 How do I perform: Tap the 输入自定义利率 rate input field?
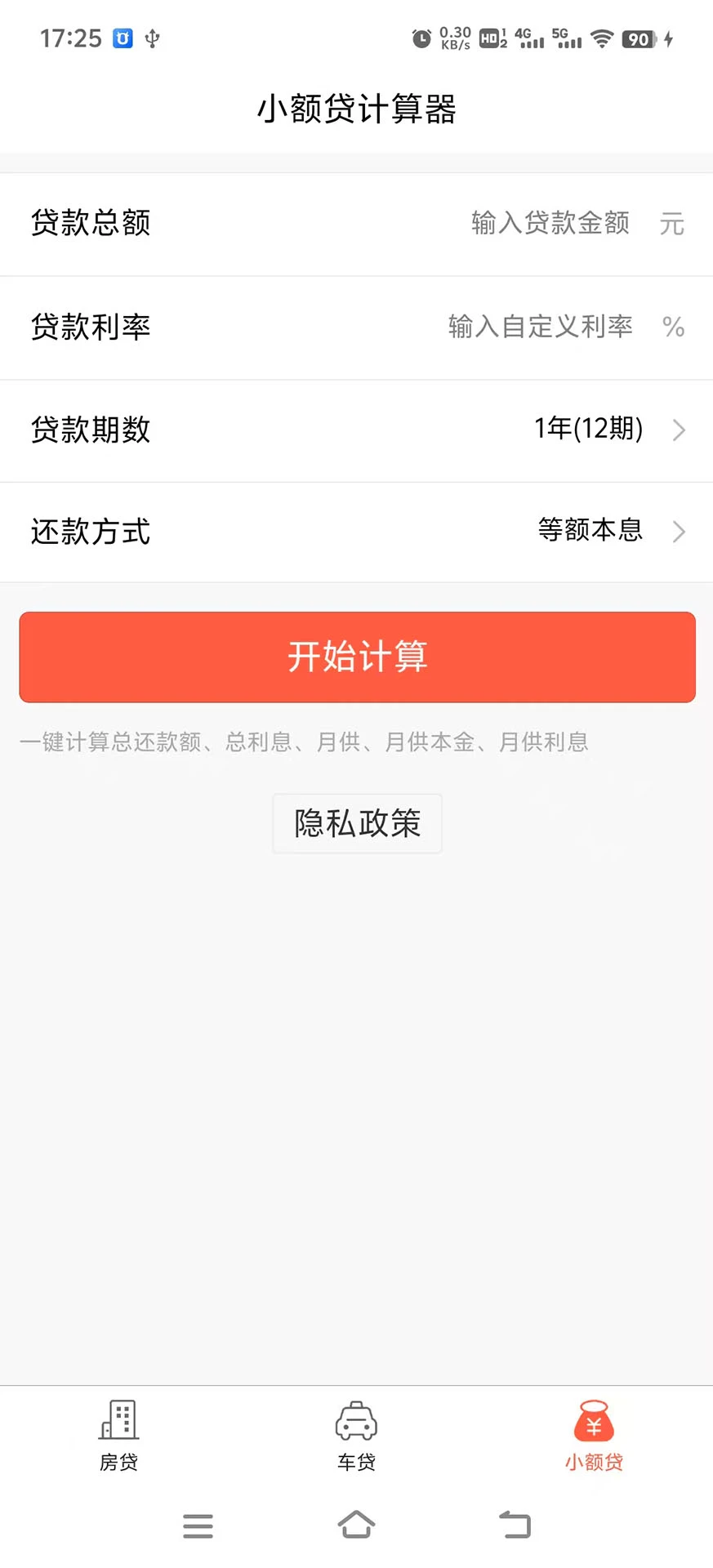pyautogui.click(x=541, y=327)
